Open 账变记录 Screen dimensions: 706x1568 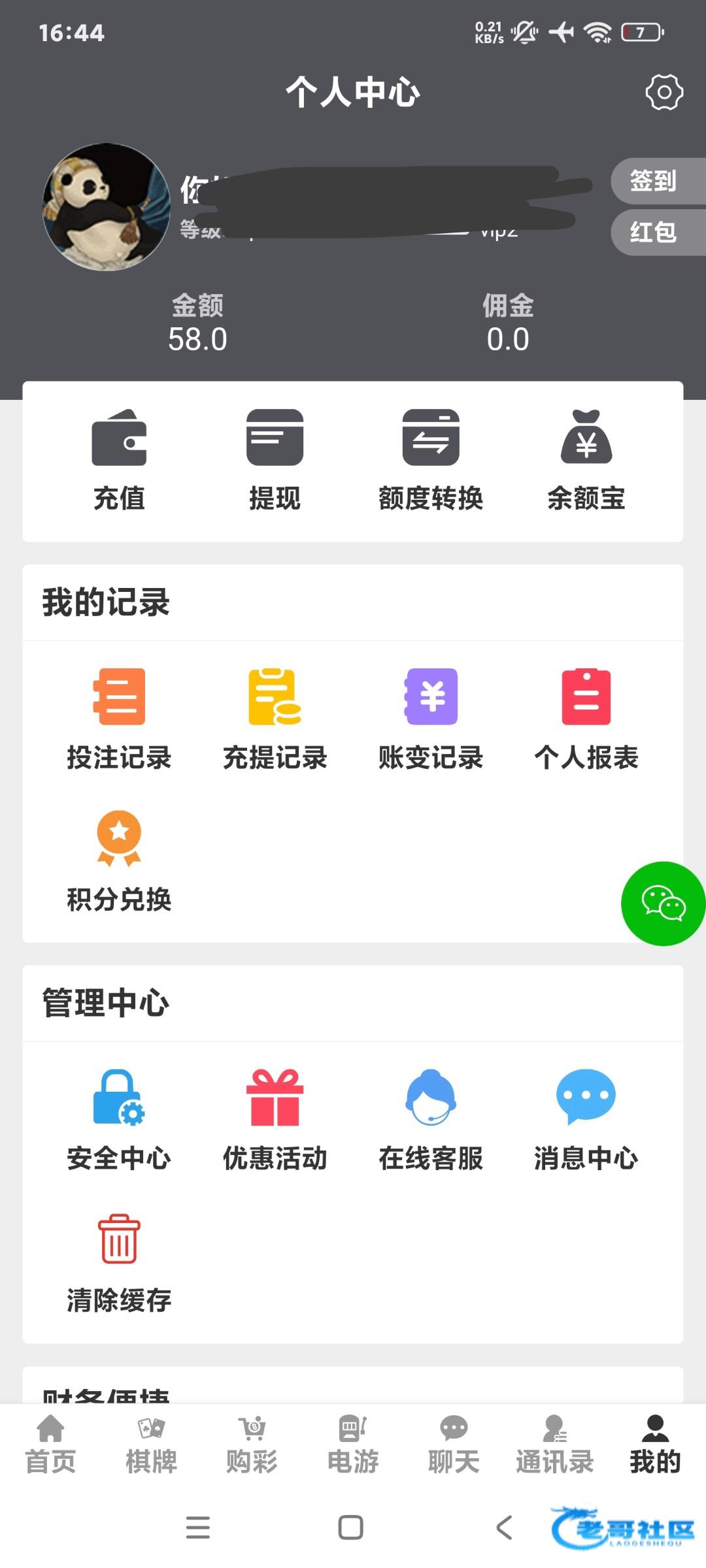pos(431,719)
